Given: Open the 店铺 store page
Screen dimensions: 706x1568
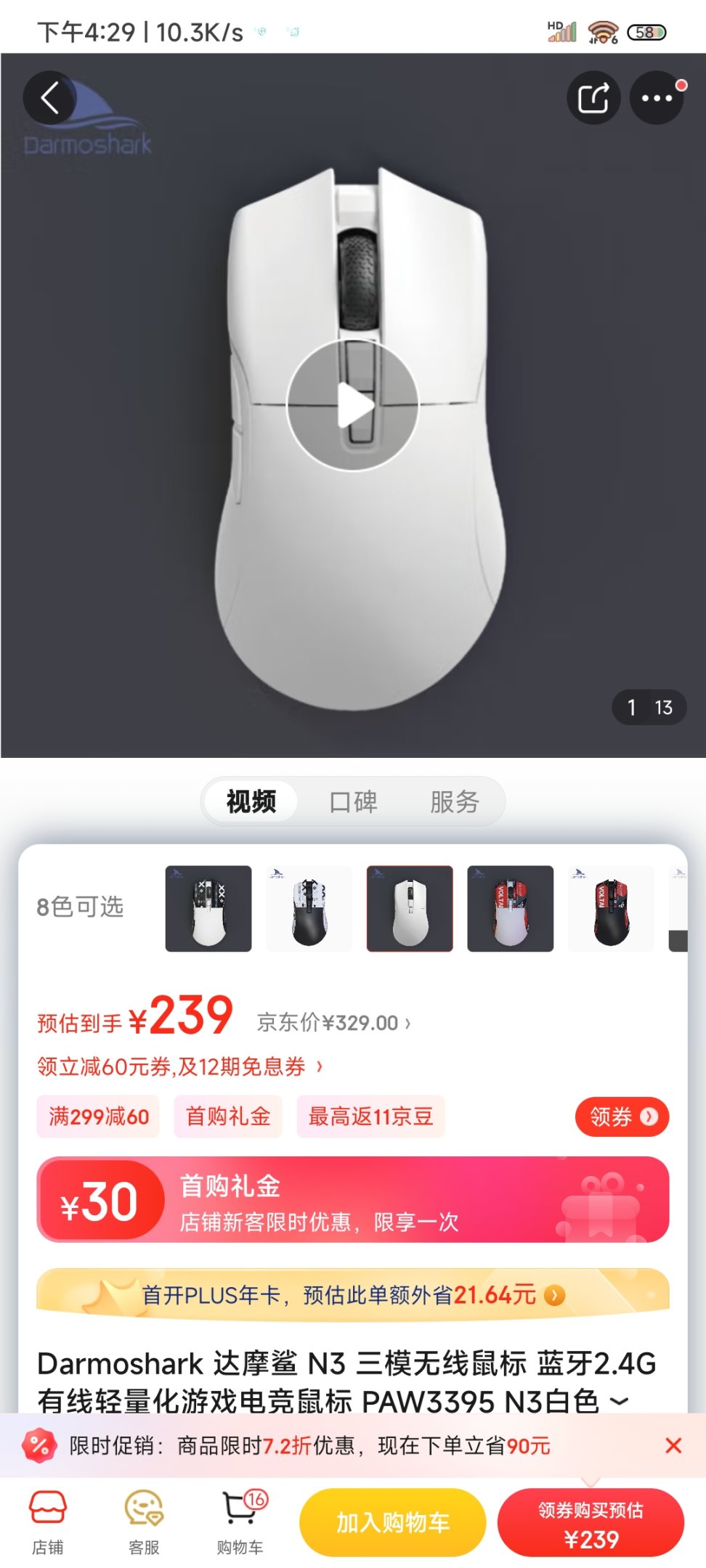Looking at the screenshot, I should click(x=48, y=1522).
